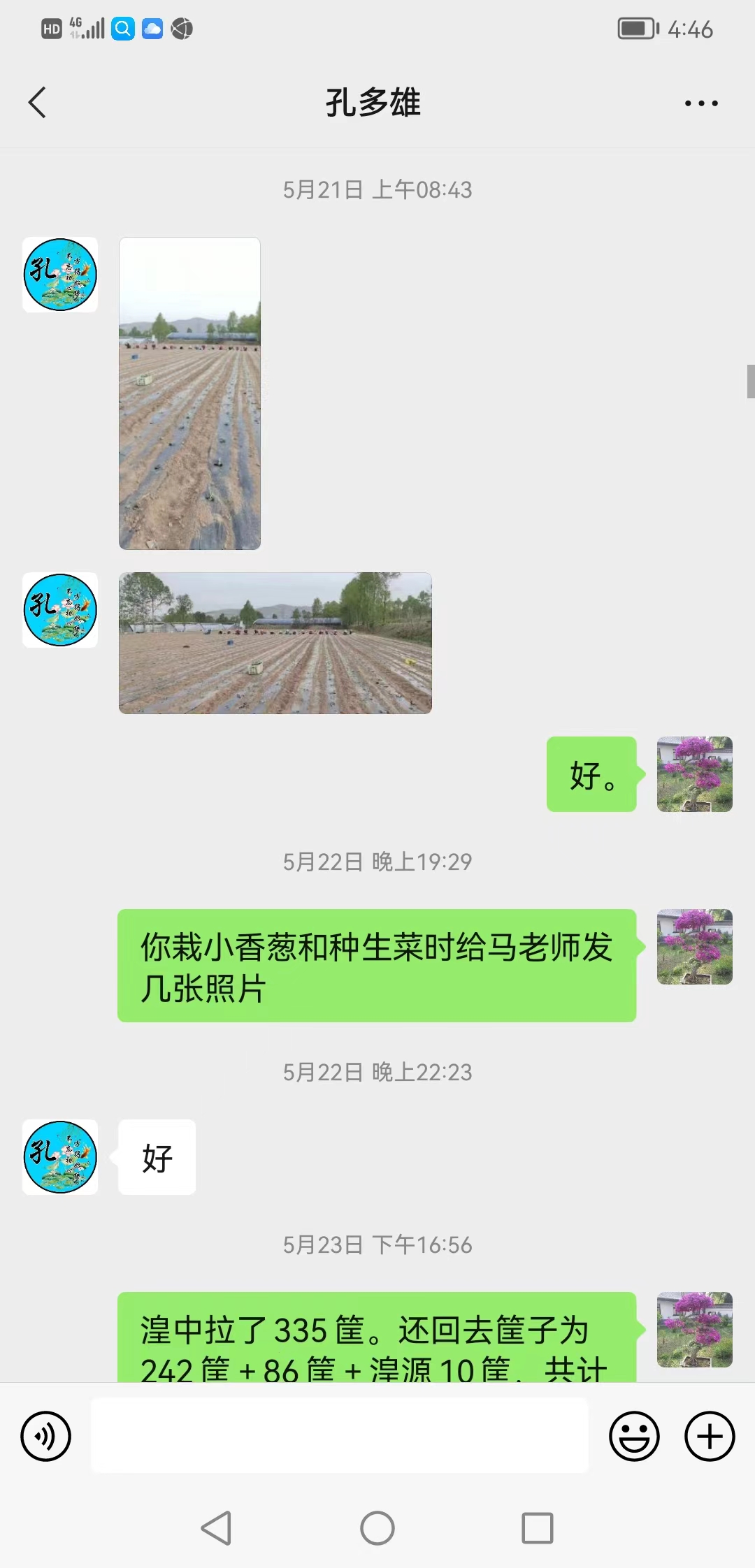
Task: Open the tall field photo message
Action: click(x=189, y=393)
